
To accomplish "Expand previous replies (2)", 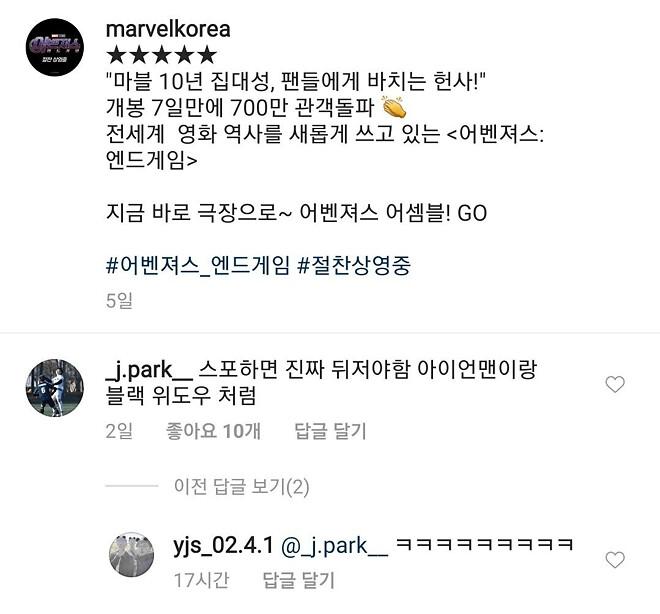I will (x=241, y=487).
